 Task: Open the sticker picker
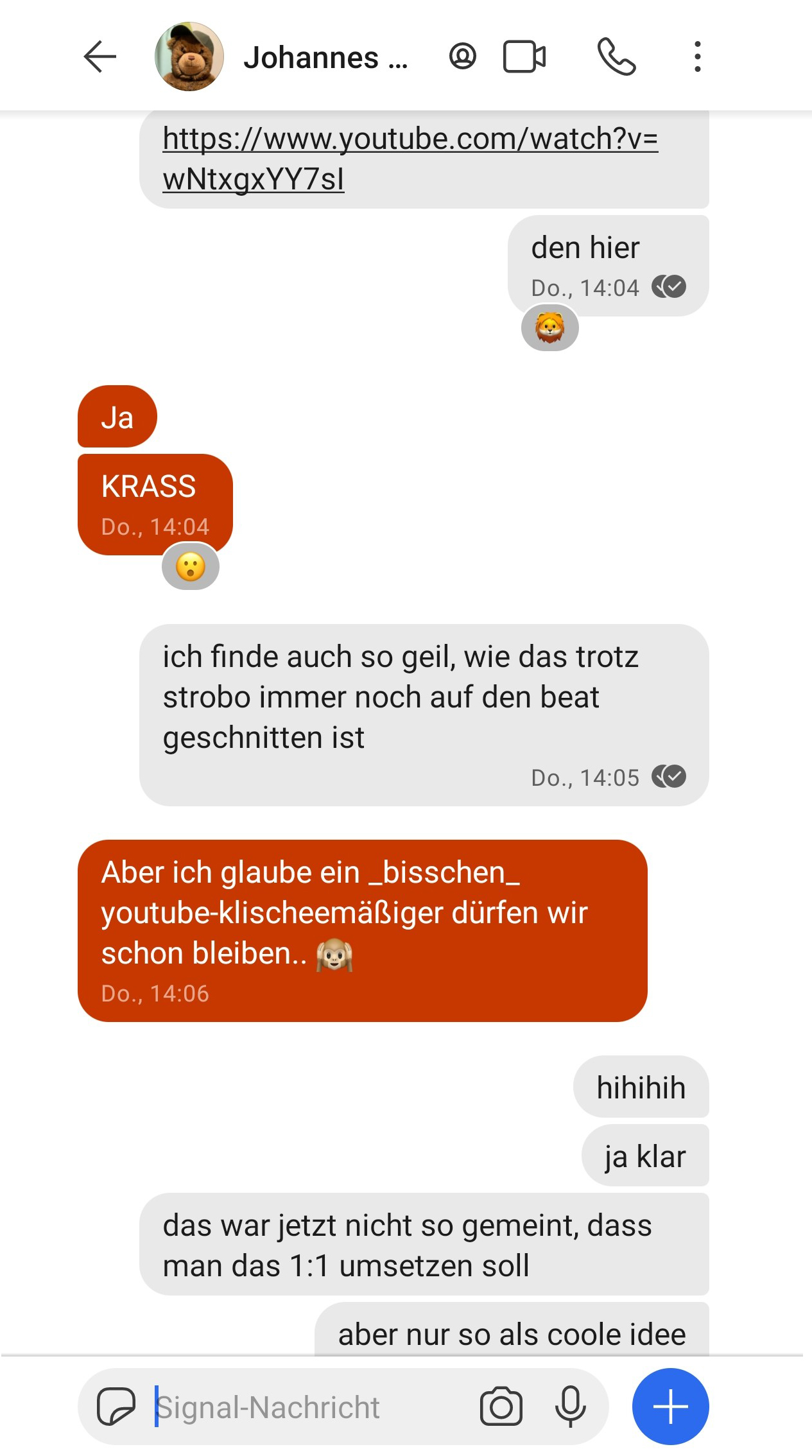click(116, 1407)
